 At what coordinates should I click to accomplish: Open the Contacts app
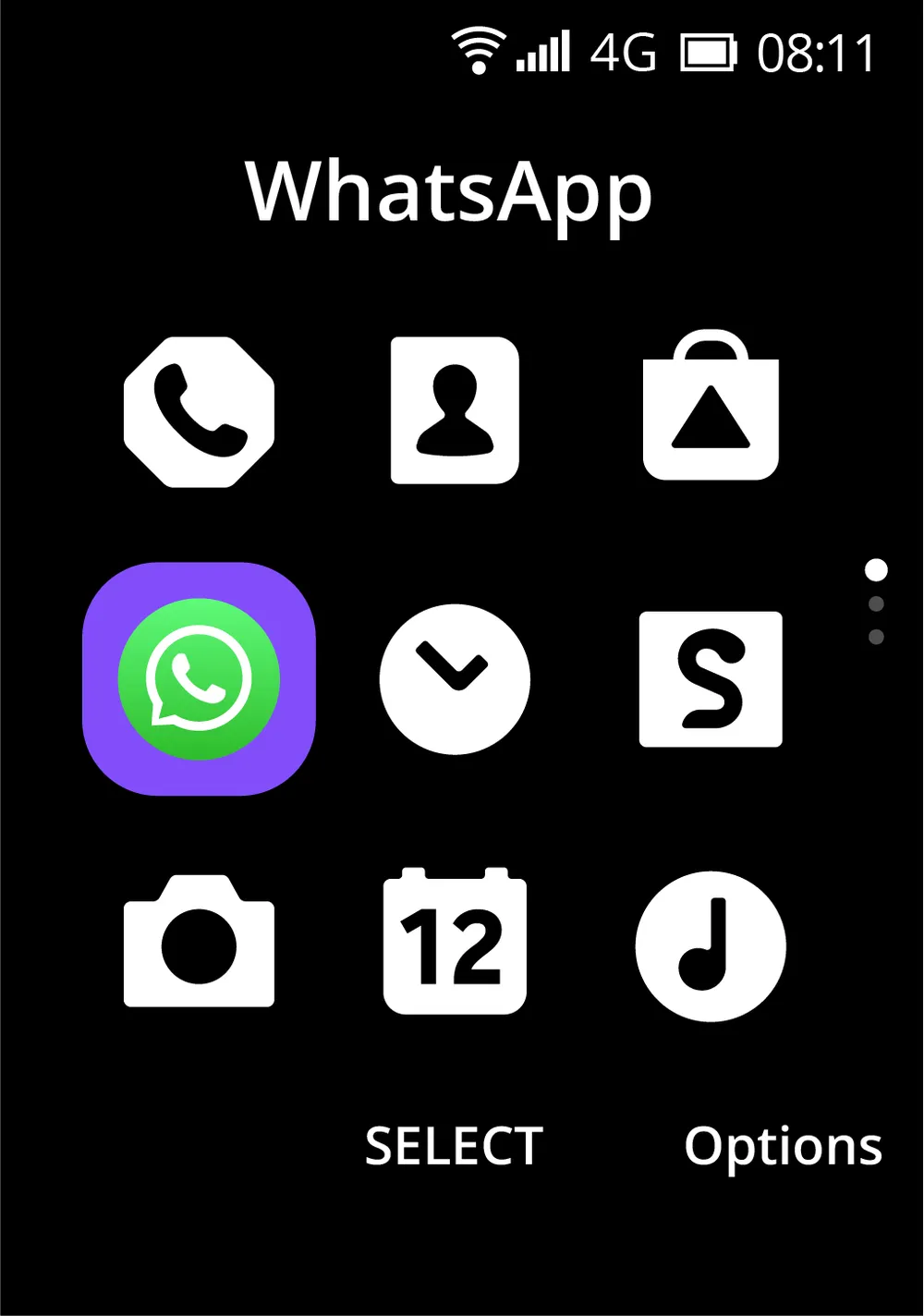[x=455, y=410]
